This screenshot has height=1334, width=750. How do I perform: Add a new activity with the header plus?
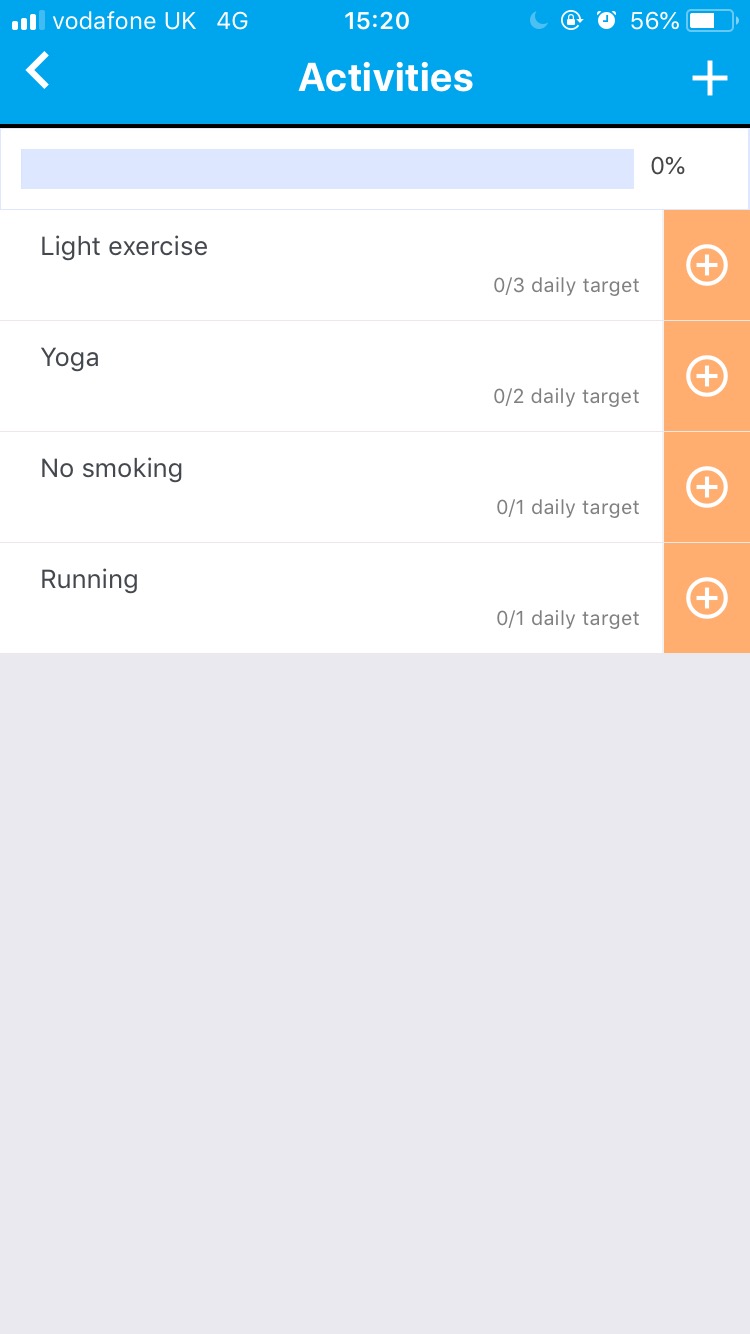pos(709,78)
